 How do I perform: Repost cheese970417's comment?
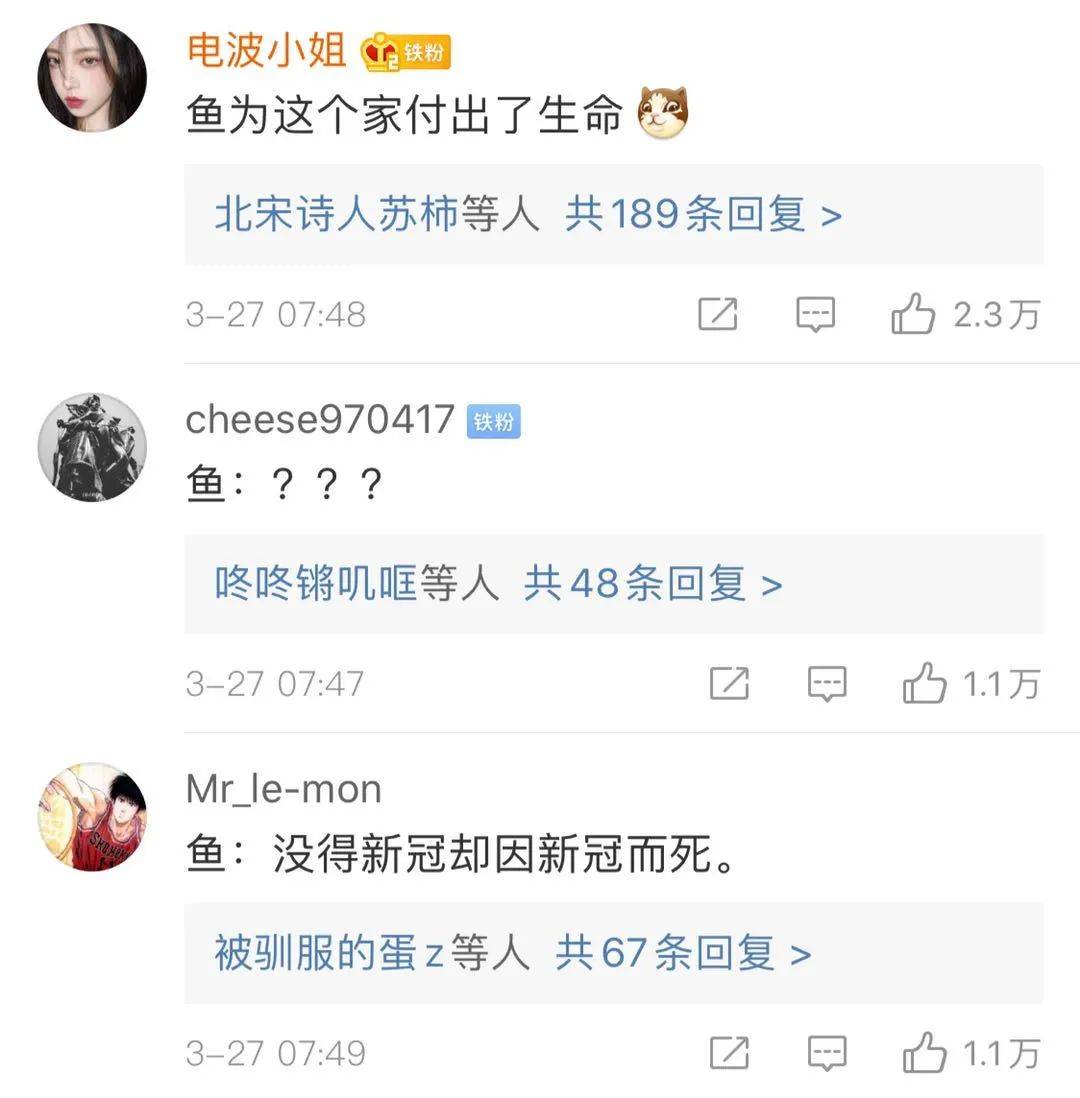click(729, 684)
